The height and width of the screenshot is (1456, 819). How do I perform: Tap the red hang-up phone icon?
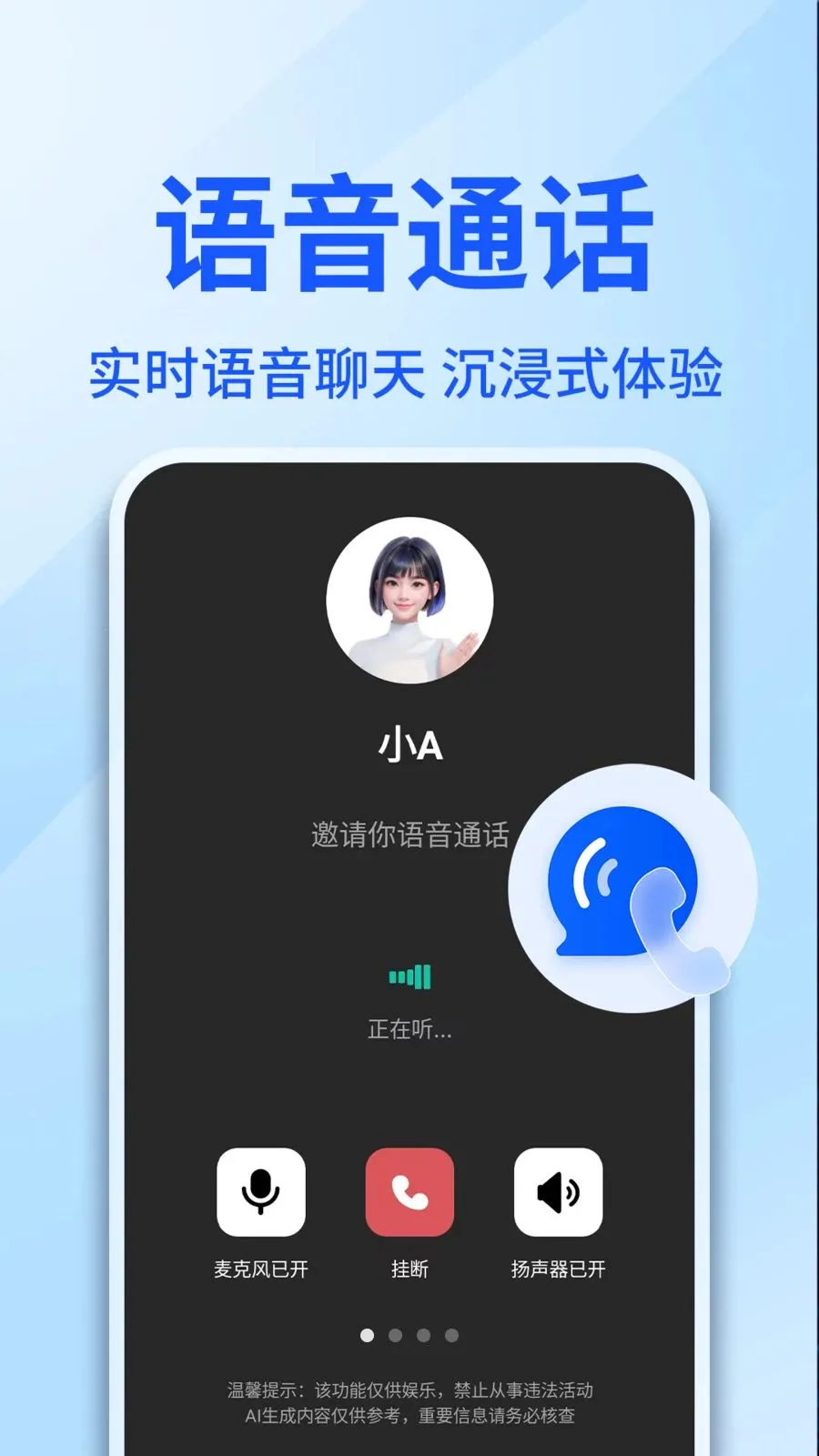[x=409, y=1192]
